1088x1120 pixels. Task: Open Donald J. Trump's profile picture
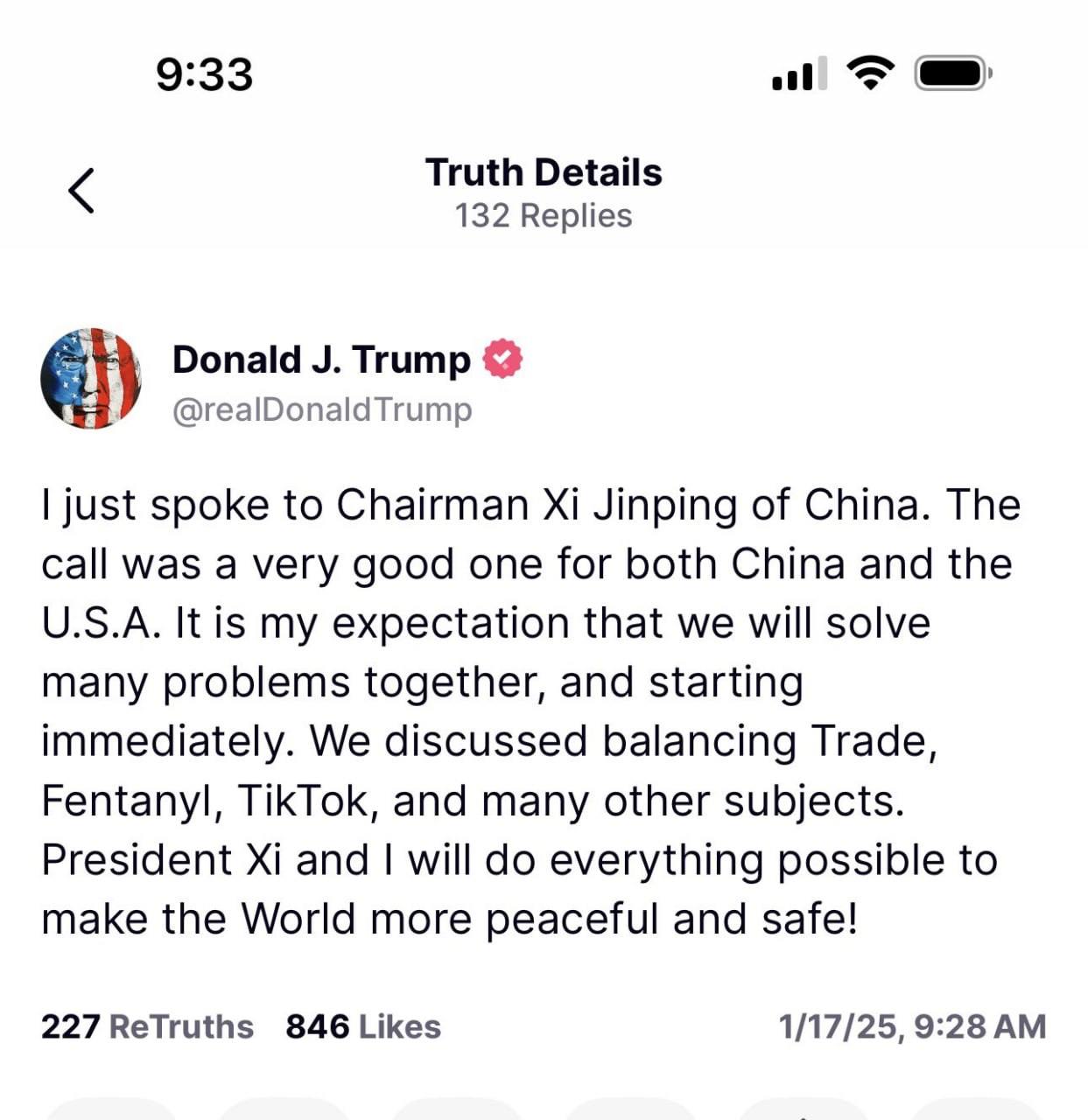click(x=91, y=378)
